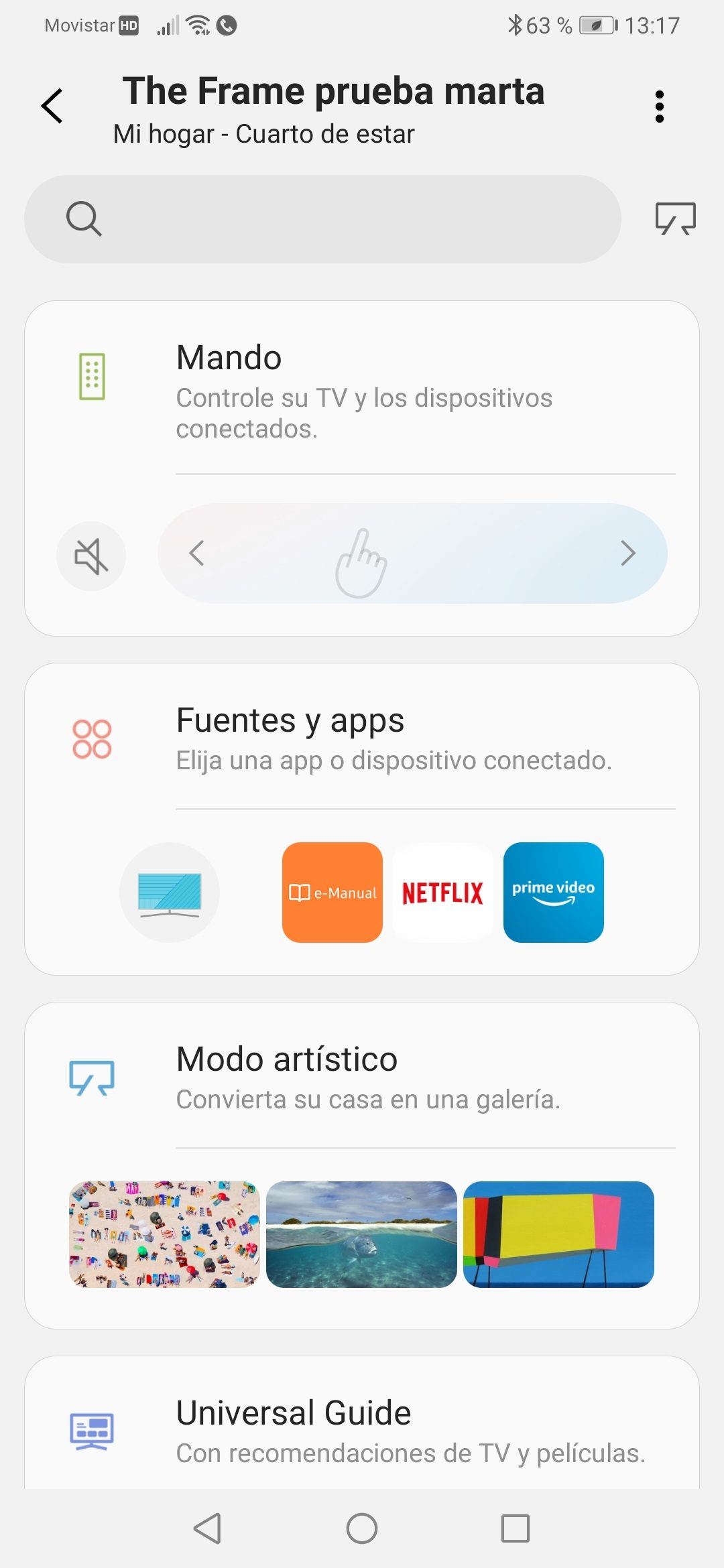Screen dimensions: 724x1568
Task: Launch Netflix on the TV
Action: pos(442,893)
